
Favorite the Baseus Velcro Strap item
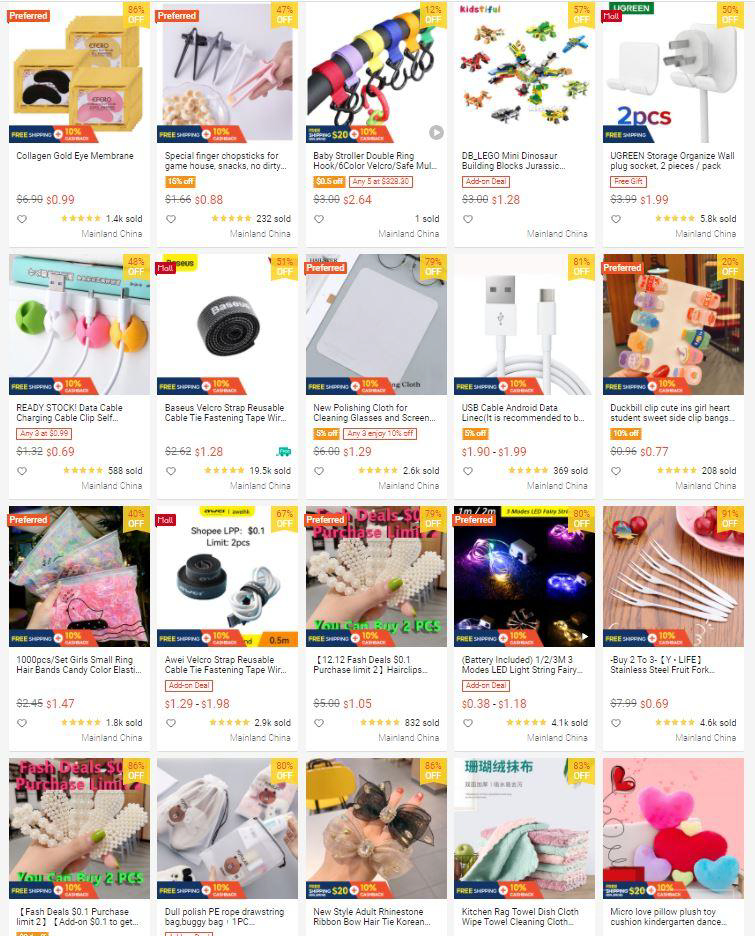171,471
